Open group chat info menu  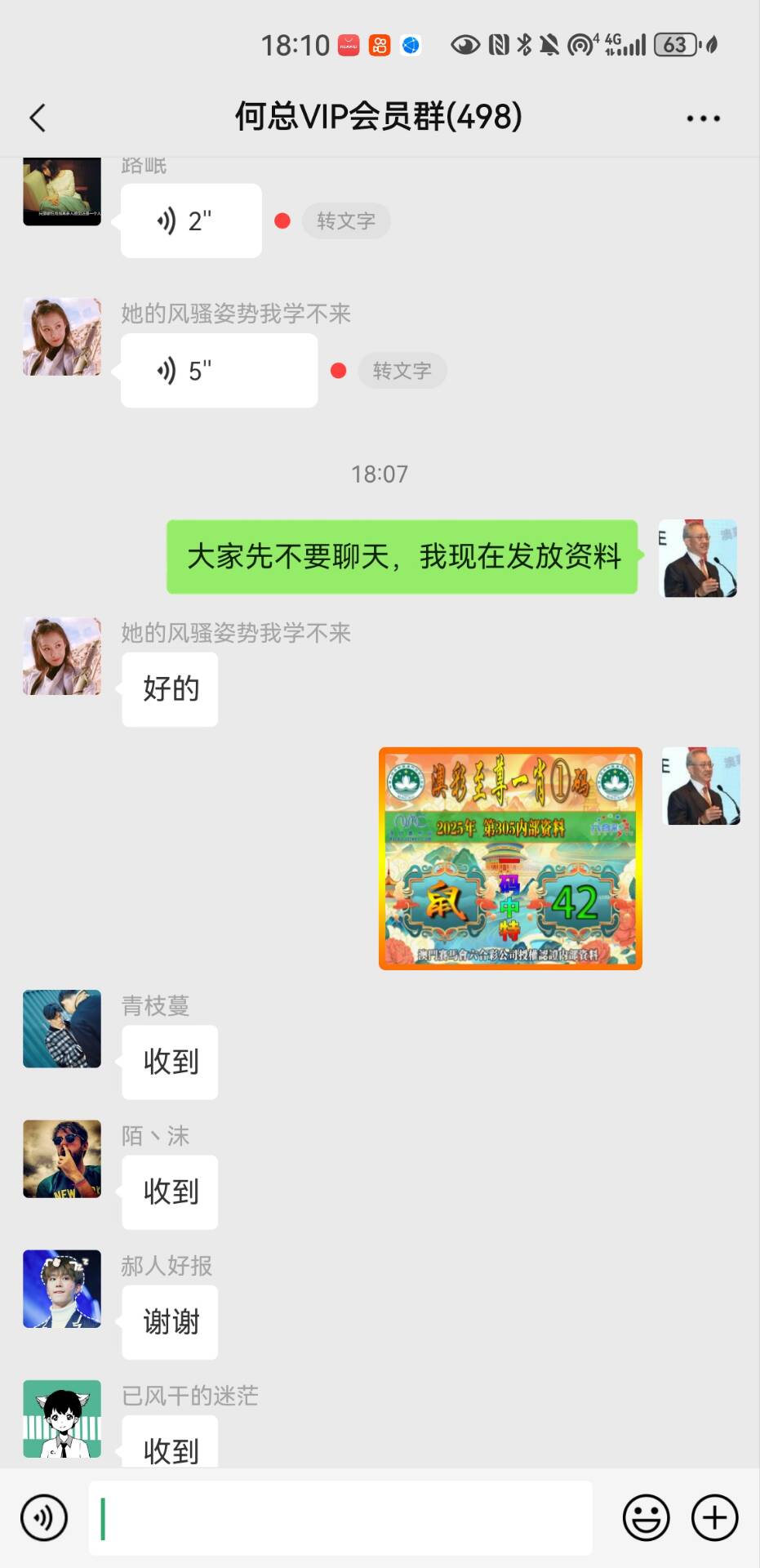point(702,118)
